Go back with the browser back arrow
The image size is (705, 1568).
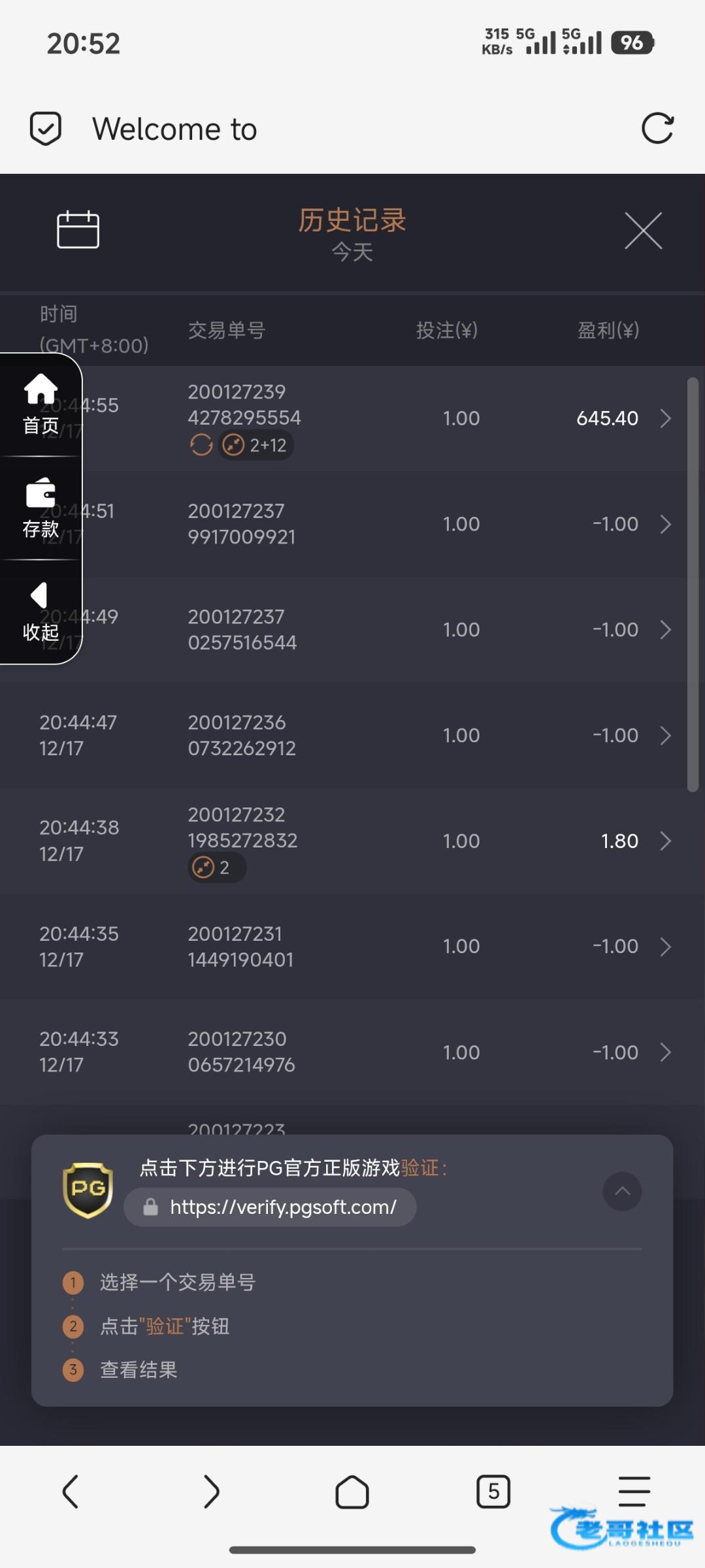pos(71,1492)
